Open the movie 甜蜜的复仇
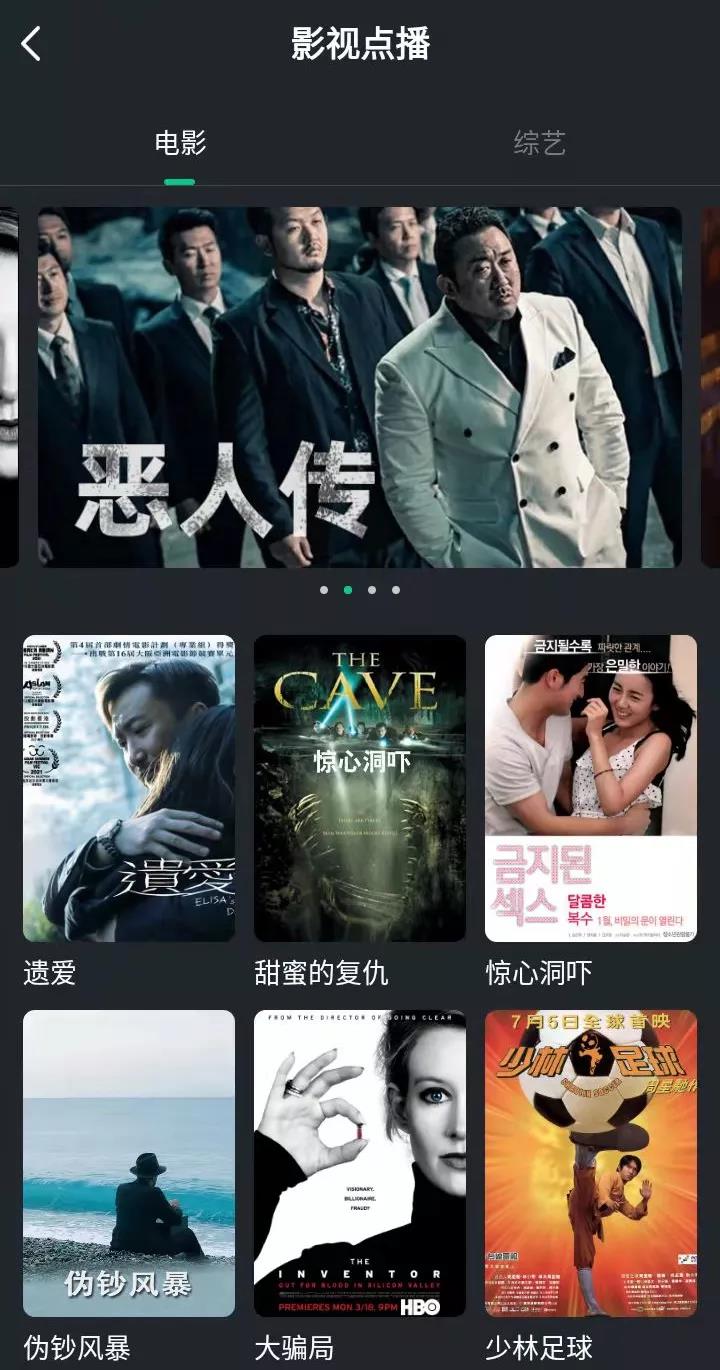This screenshot has width=720, height=1370. pyautogui.click(x=360, y=788)
